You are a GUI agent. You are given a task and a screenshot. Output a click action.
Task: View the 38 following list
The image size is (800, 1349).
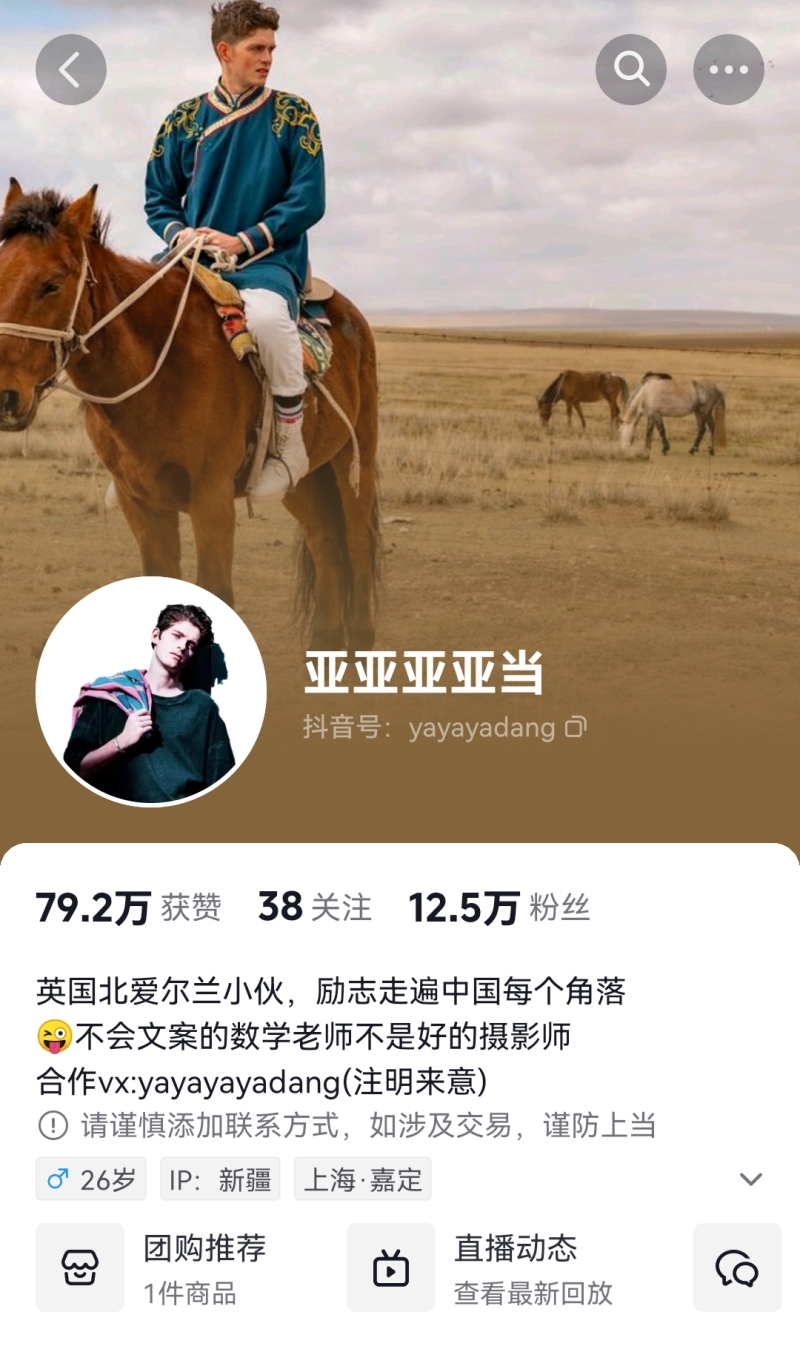pyautogui.click(x=314, y=907)
